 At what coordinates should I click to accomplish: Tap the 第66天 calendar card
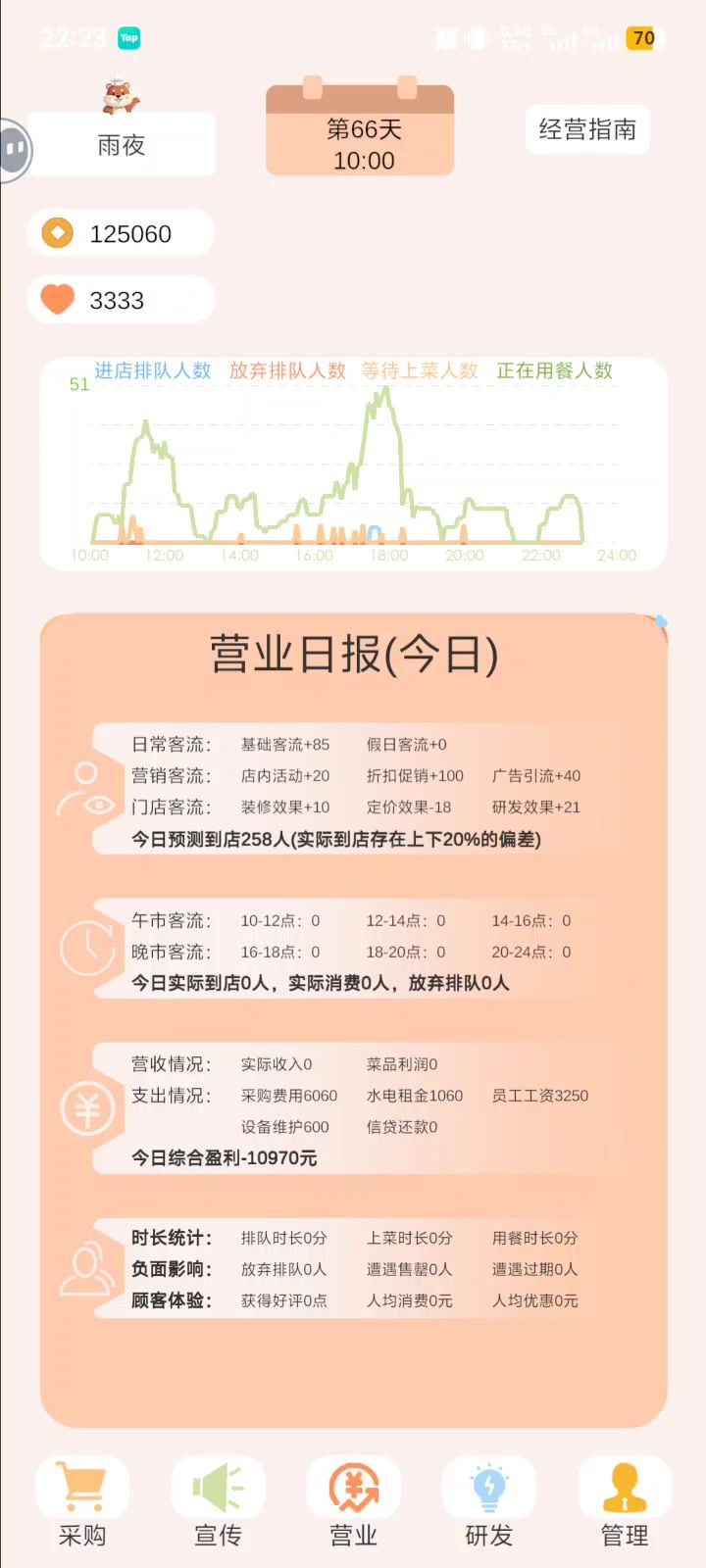360,137
